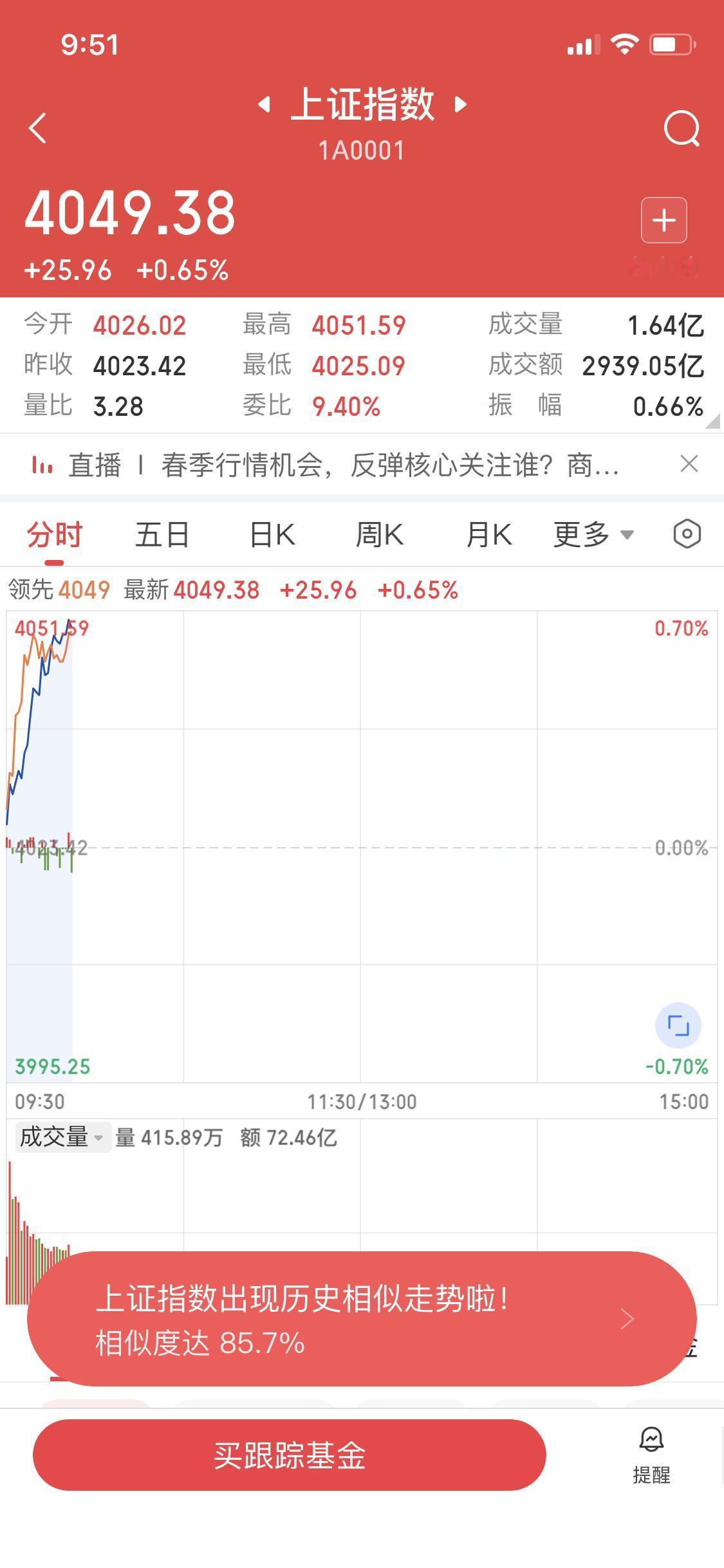View similar trend details via chevron arrow
Screen dimensions: 724x1568
click(x=627, y=1318)
